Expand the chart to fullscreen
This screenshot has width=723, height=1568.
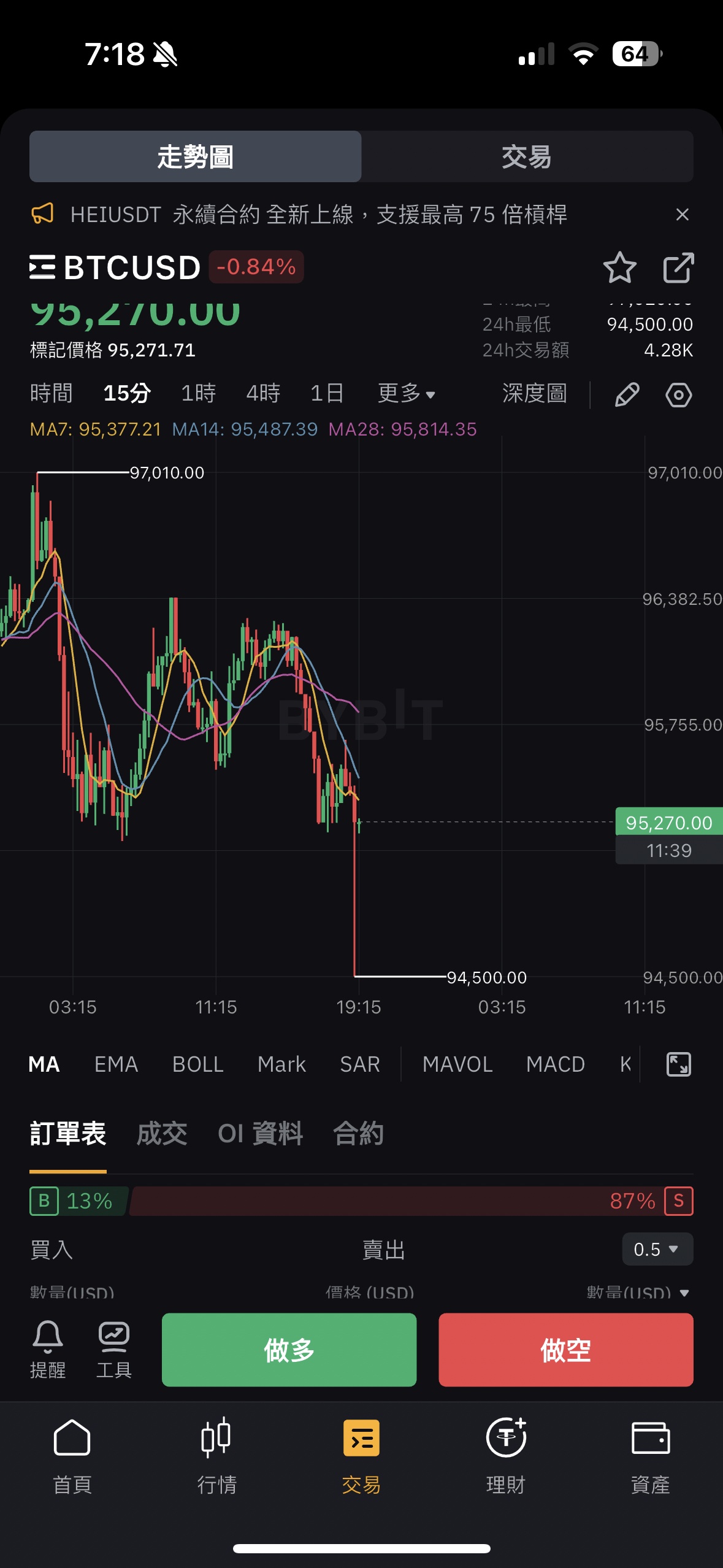tap(678, 1064)
